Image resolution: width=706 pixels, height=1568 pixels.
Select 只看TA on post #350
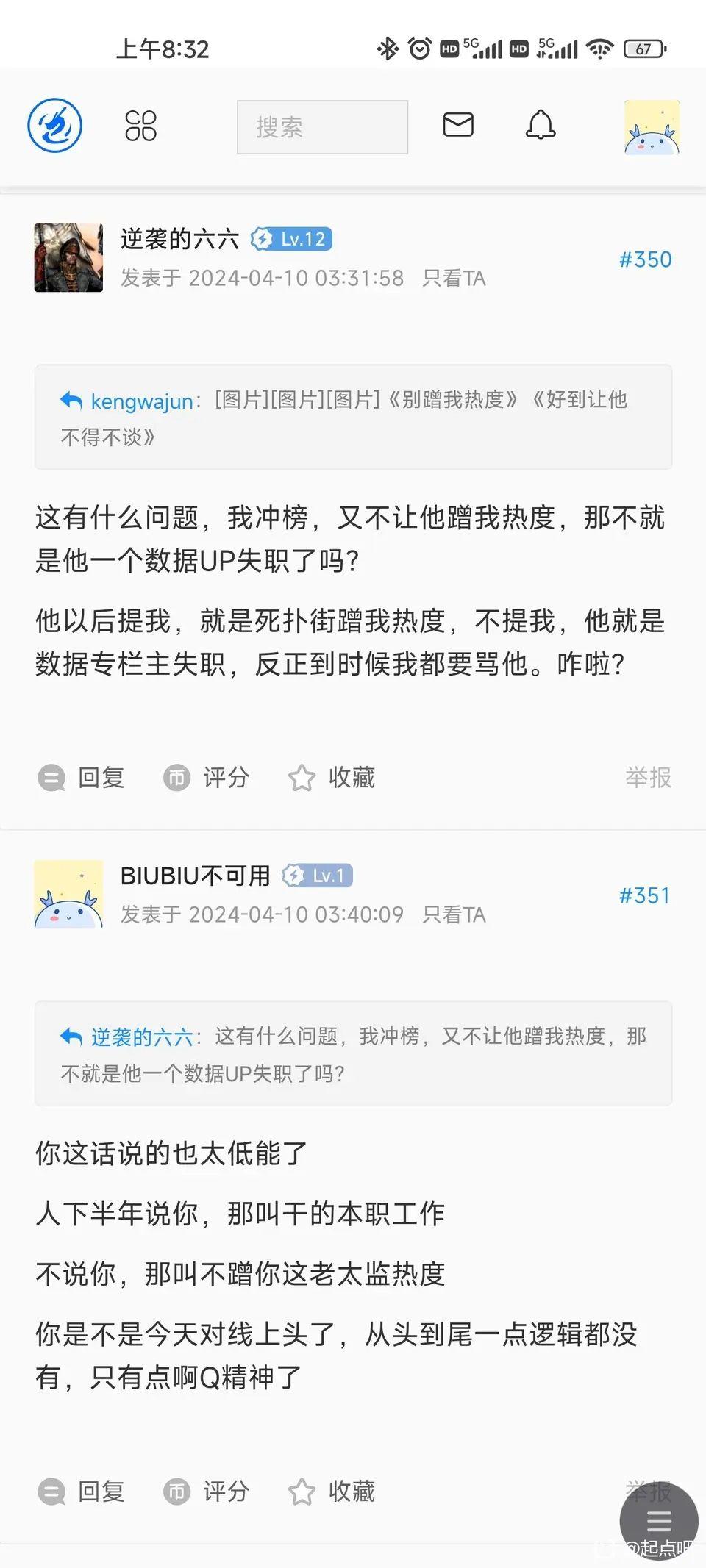(454, 279)
